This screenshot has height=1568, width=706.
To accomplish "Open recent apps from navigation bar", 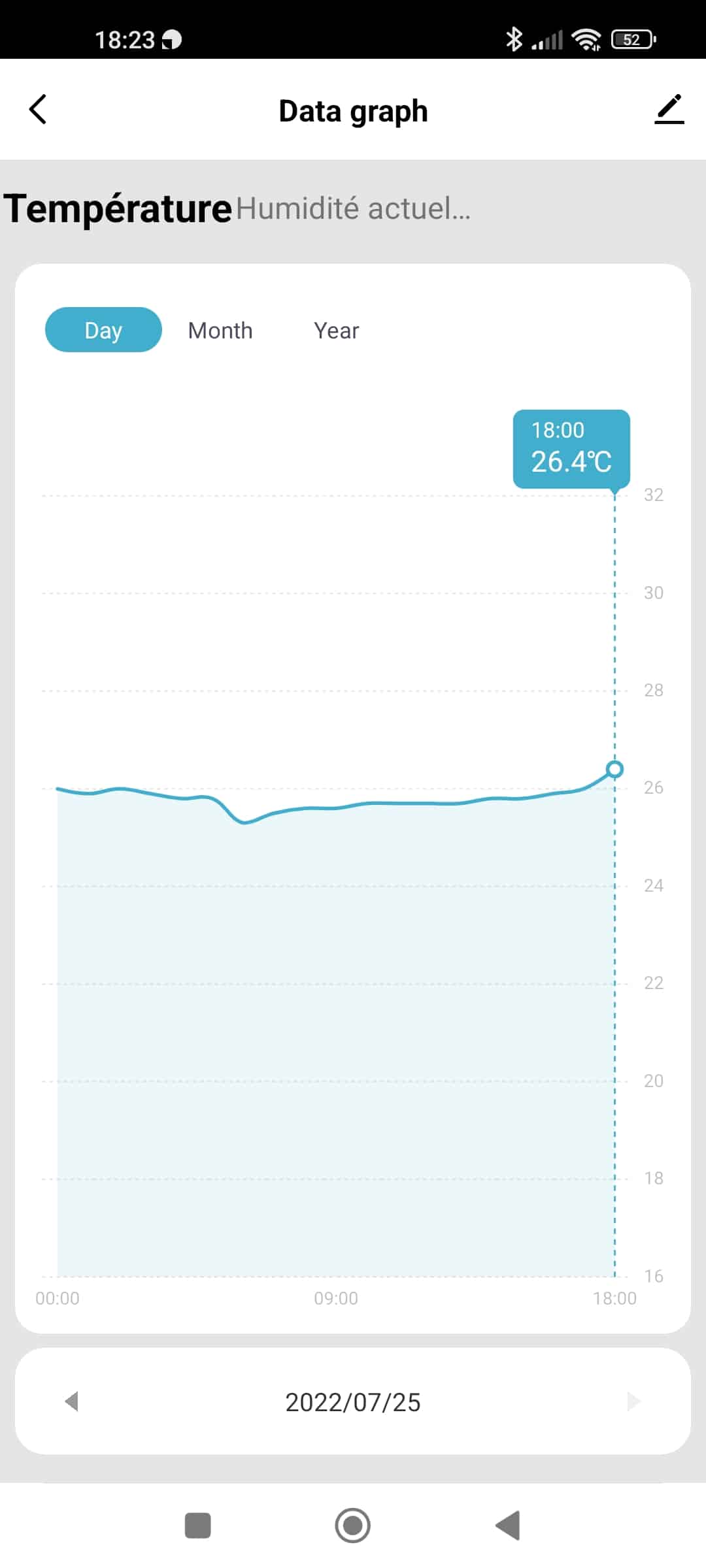I will (198, 1526).
